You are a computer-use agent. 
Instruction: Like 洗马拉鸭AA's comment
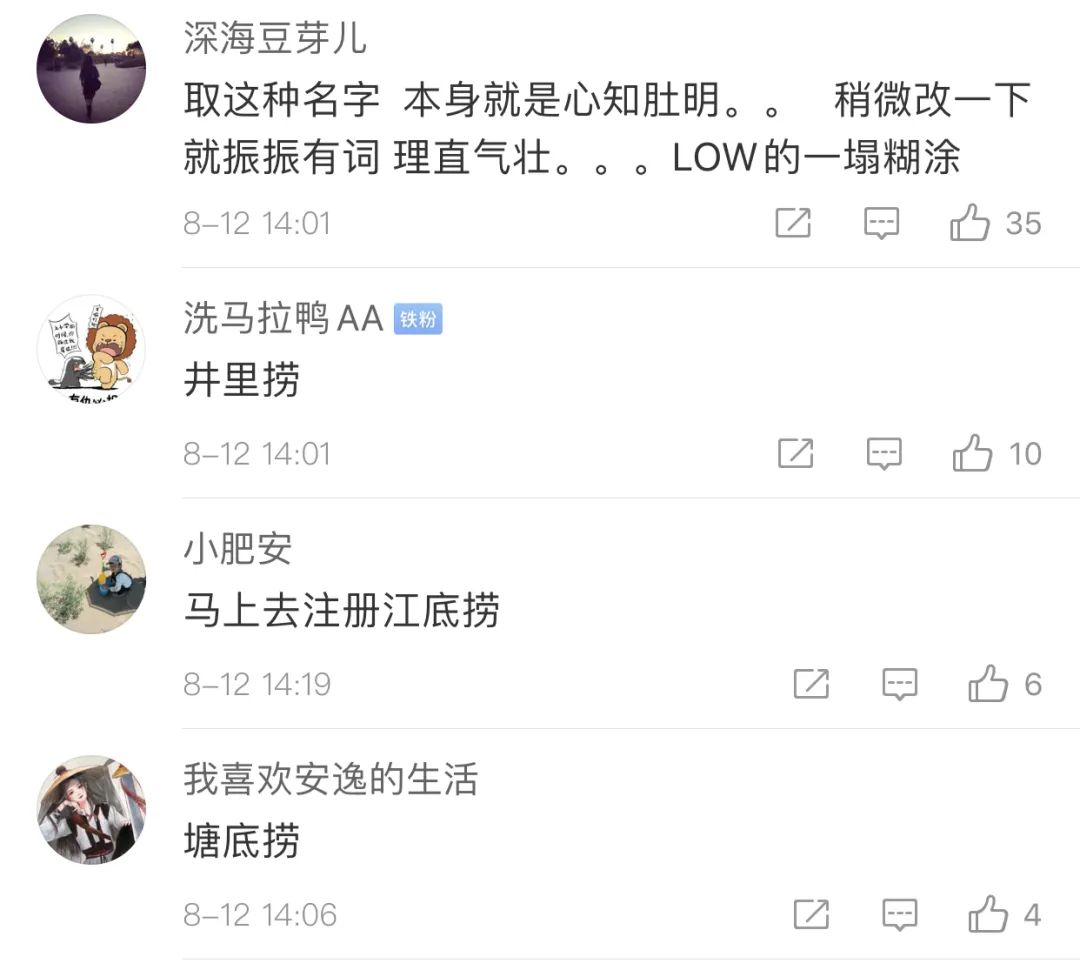pyautogui.click(x=973, y=454)
